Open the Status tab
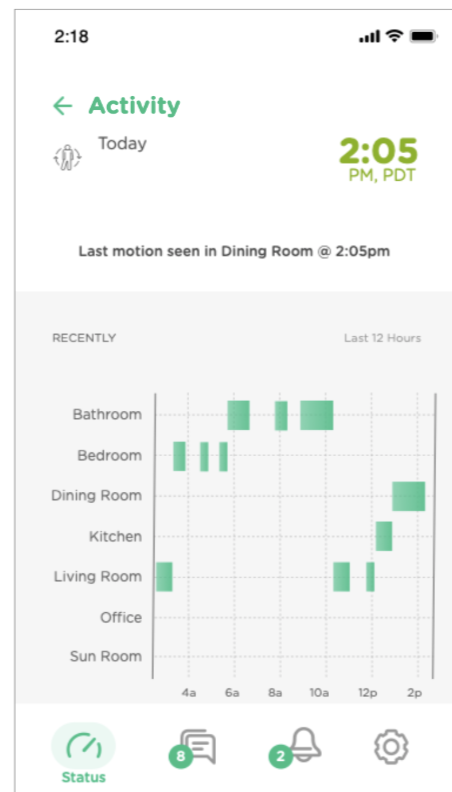Screen dimensions: 452x792 [x=84, y=753]
